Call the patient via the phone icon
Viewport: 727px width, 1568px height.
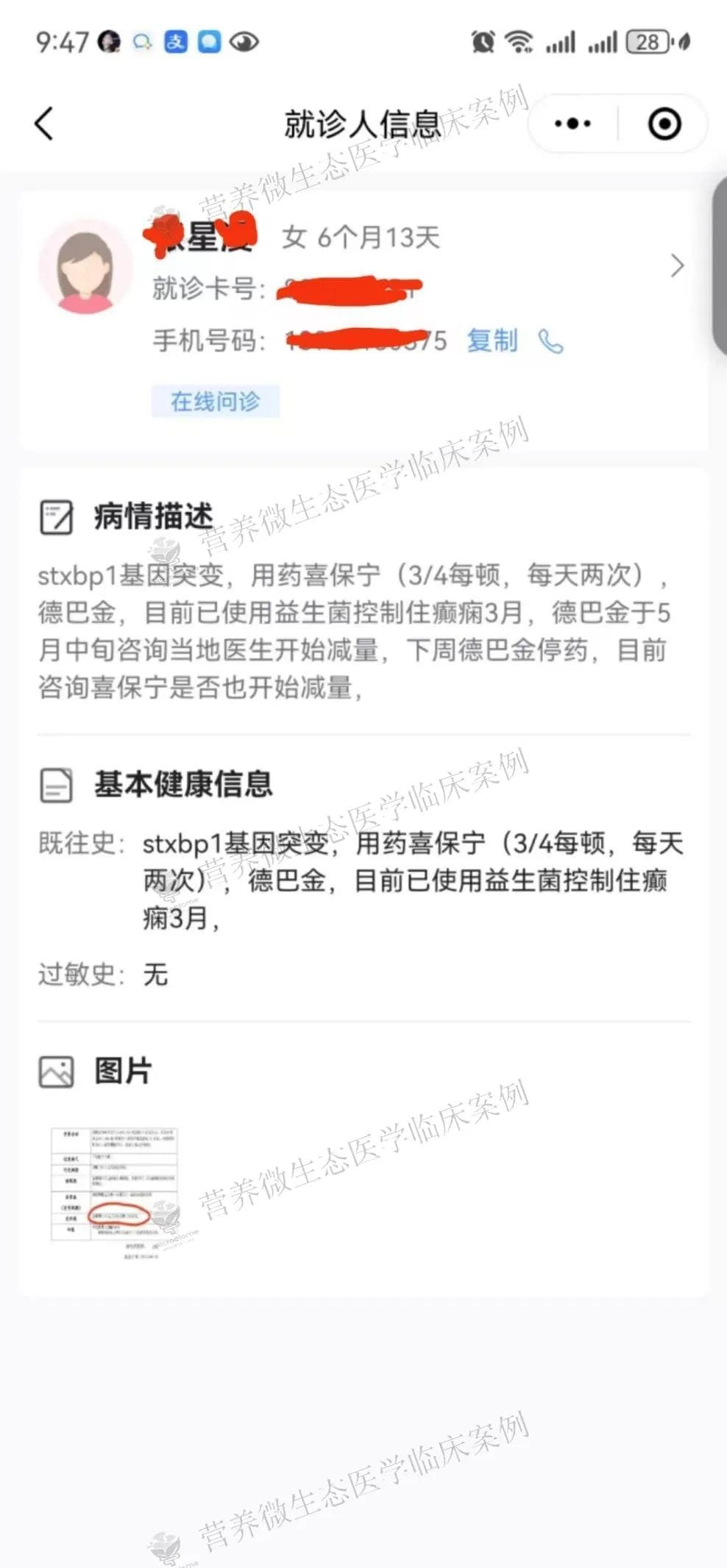tap(550, 341)
